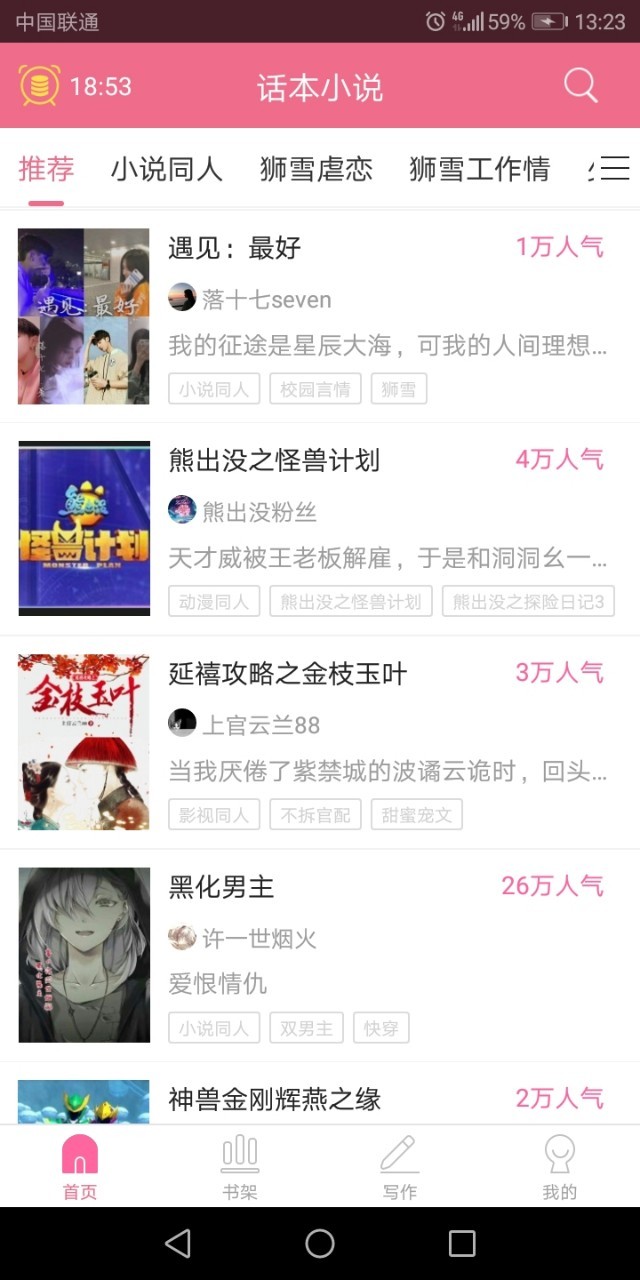
Task: Tap the 校园言情 tag chip
Action: pos(315,389)
